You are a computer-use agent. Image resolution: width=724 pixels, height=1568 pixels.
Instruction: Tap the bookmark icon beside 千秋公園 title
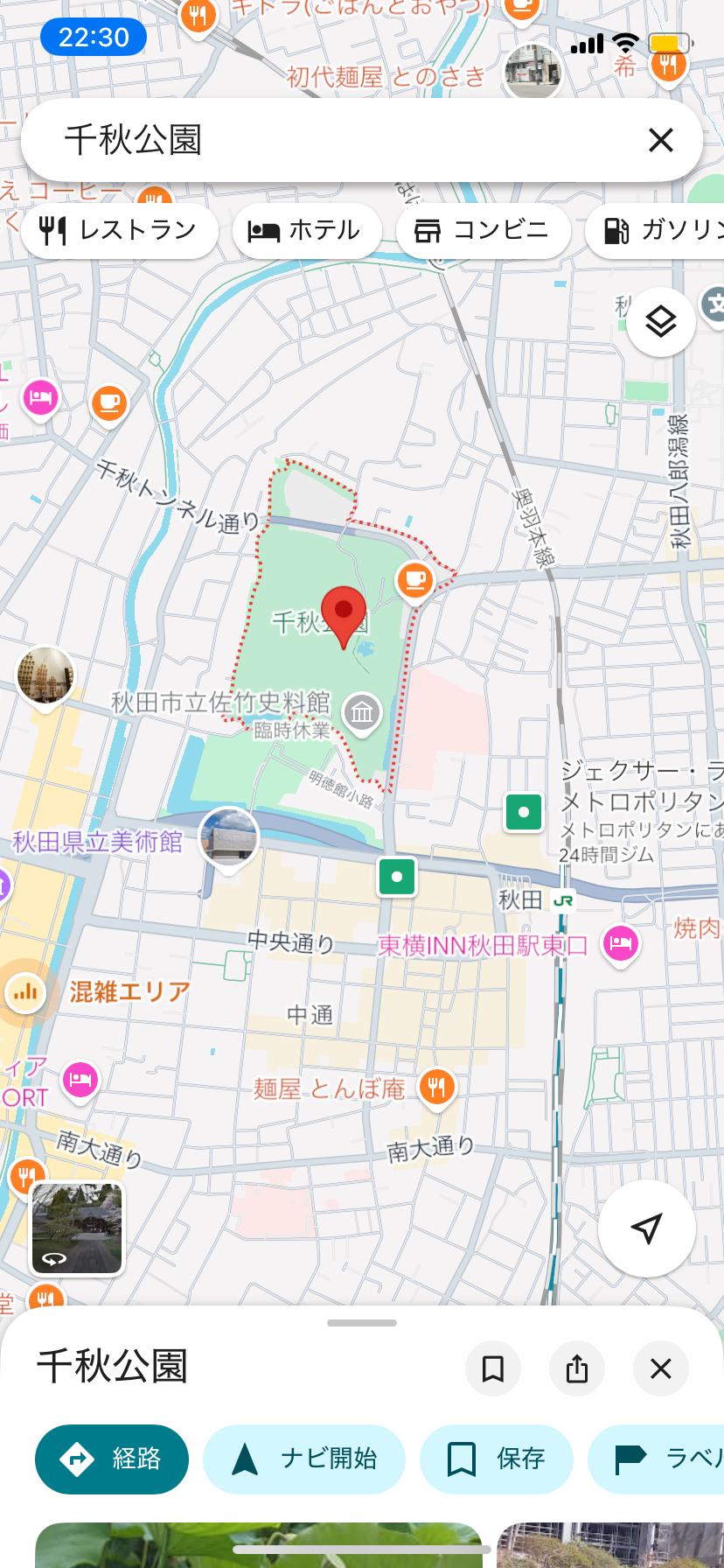coord(492,1368)
